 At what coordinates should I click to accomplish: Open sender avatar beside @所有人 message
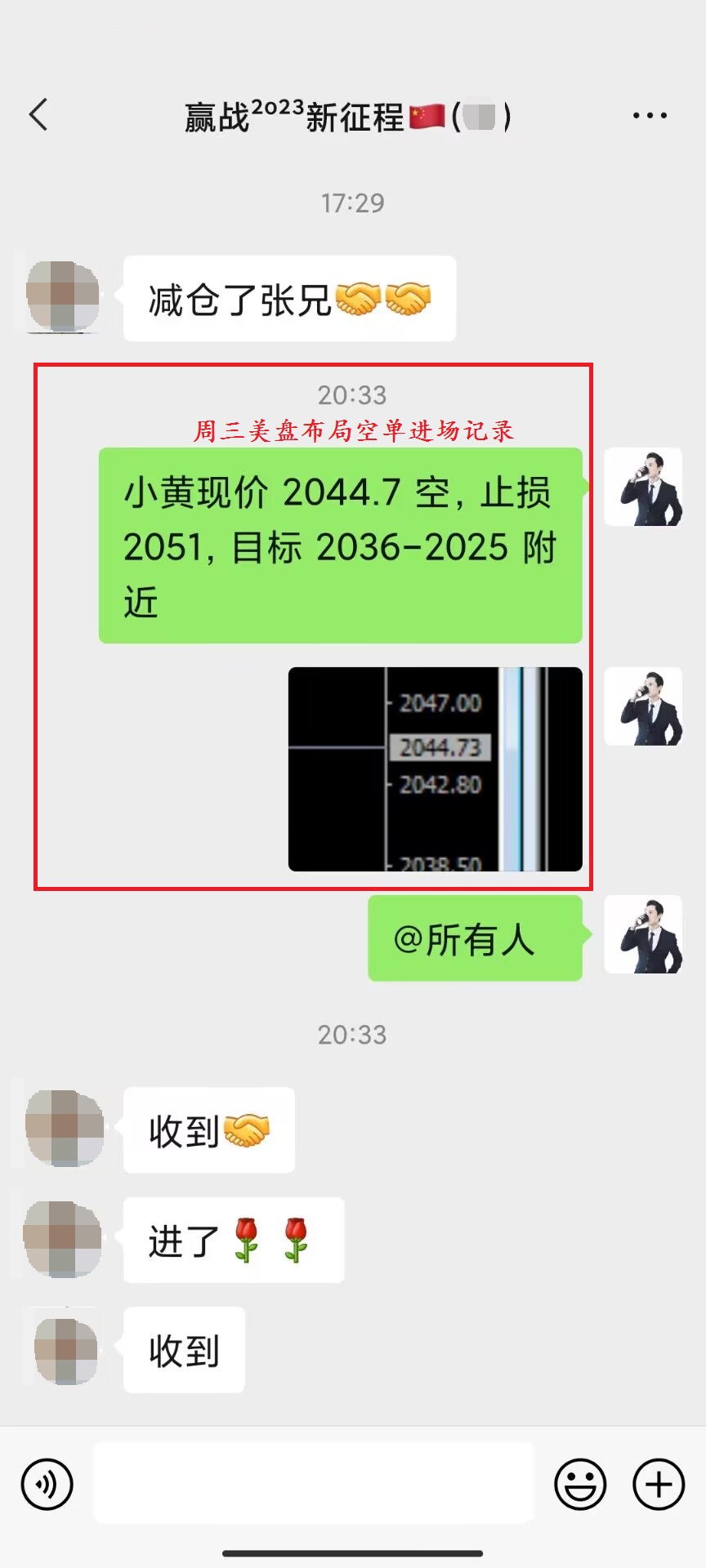[x=643, y=934]
